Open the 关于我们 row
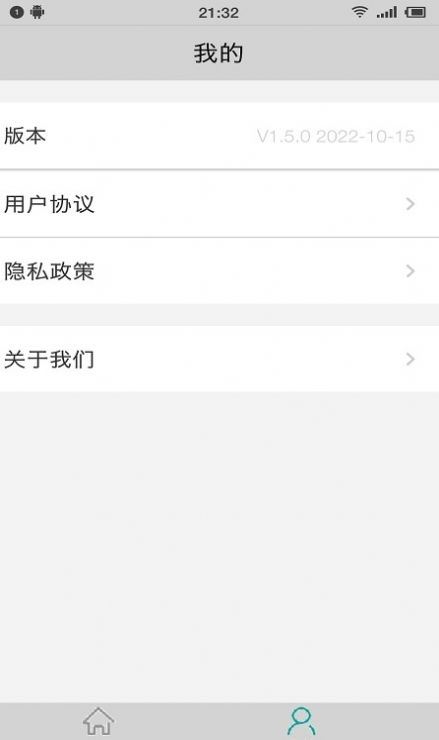Viewport: 439px width, 740px height. point(220,359)
